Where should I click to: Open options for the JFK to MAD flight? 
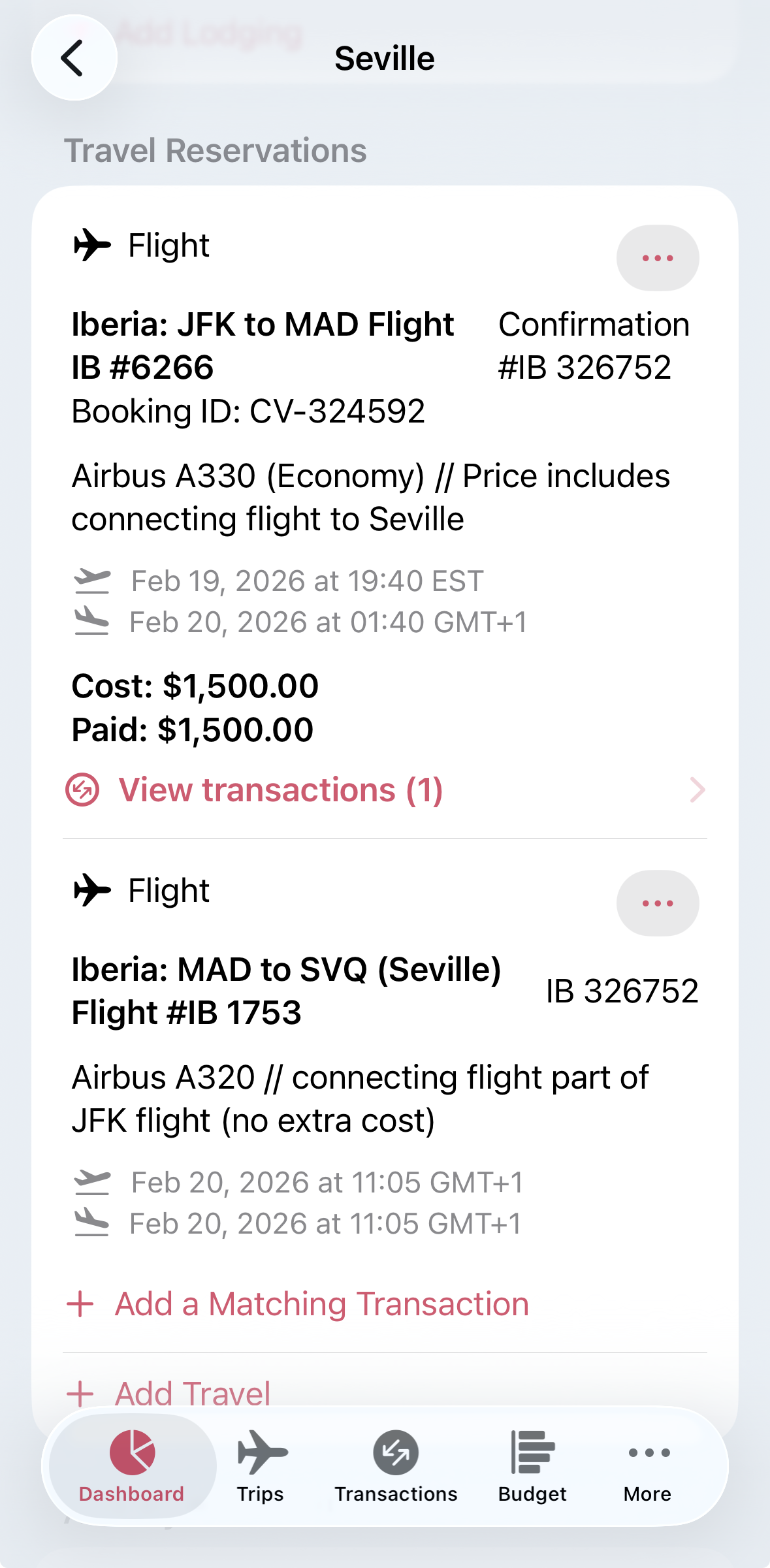click(x=657, y=258)
